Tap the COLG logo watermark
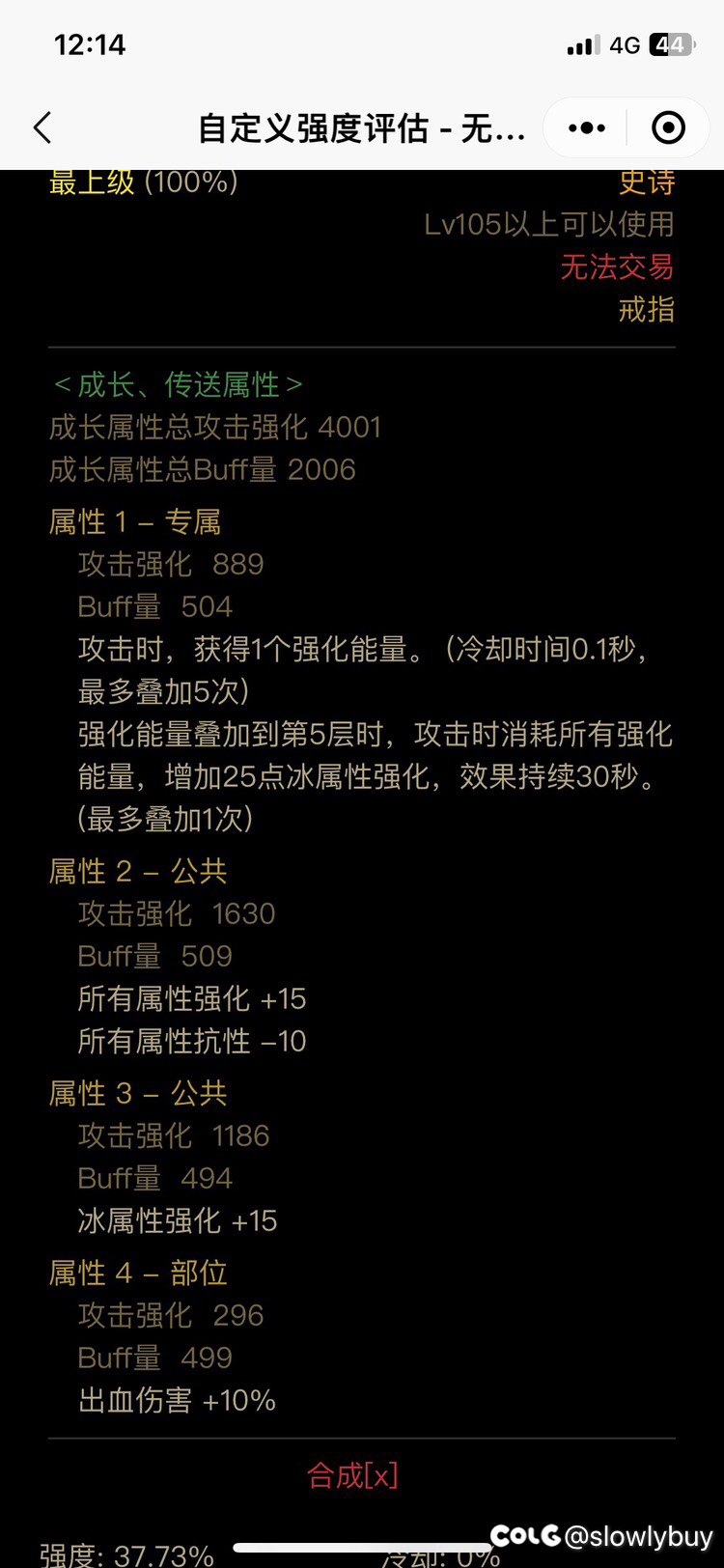The width and height of the screenshot is (724, 1568). tap(524, 1536)
